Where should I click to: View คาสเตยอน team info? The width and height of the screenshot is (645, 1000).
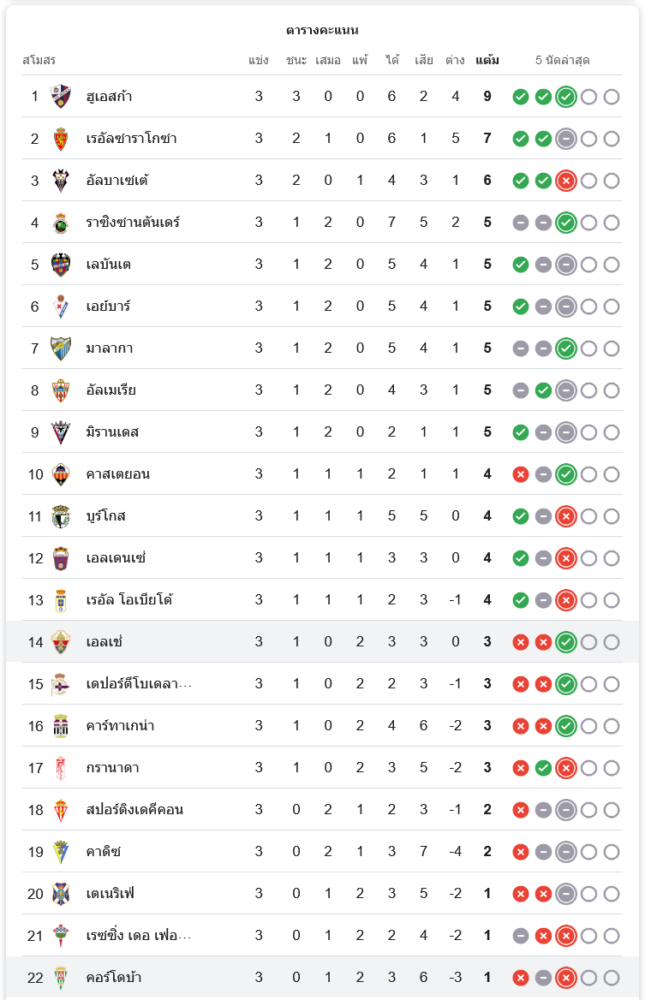pos(118,474)
